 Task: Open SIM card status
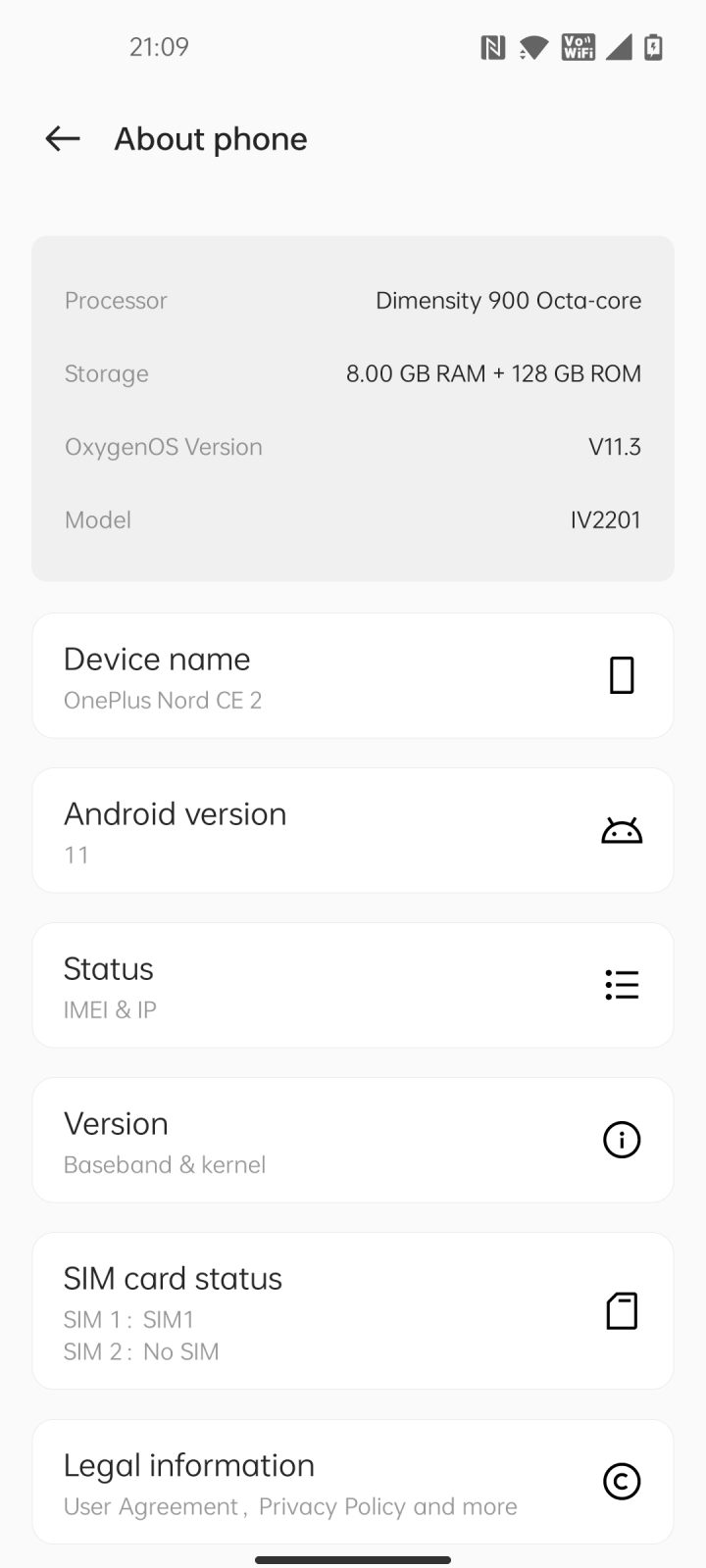coord(353,1311)
